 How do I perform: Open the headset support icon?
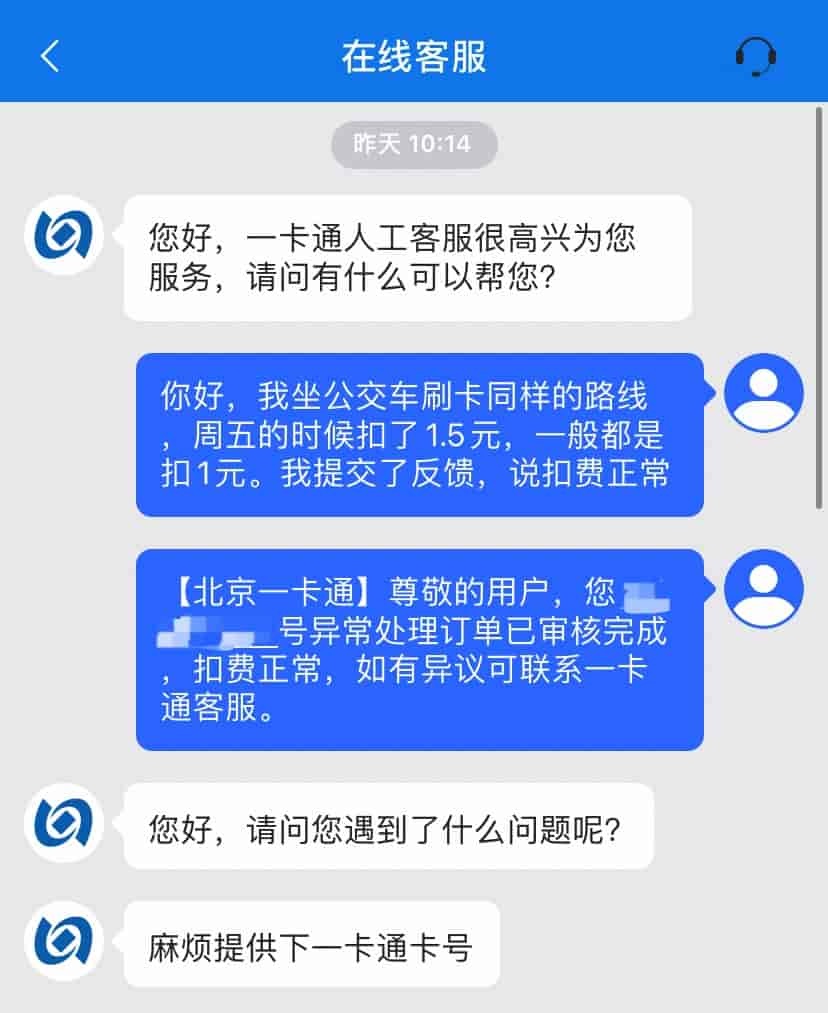point(755,56)
